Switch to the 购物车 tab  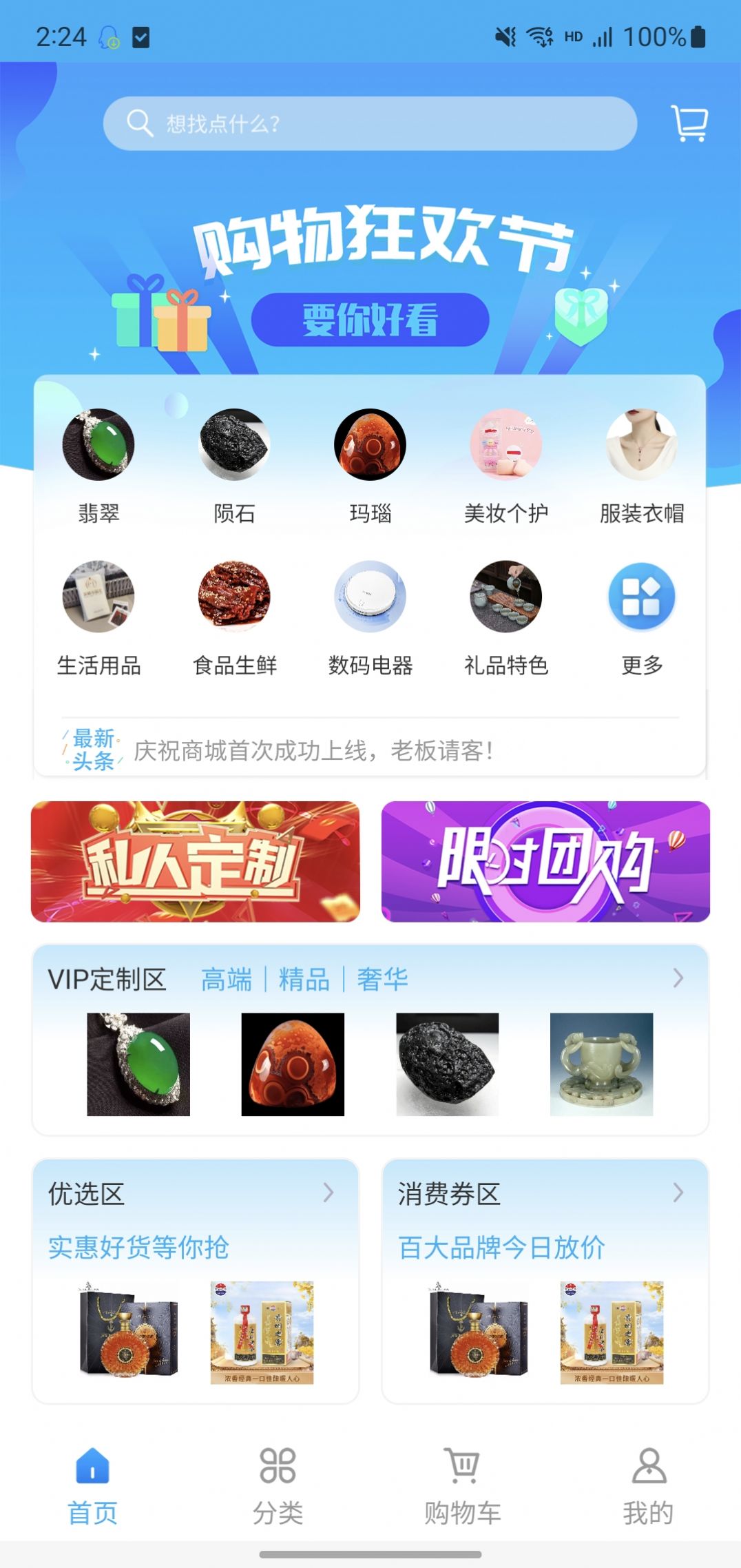click(462, 1485)
